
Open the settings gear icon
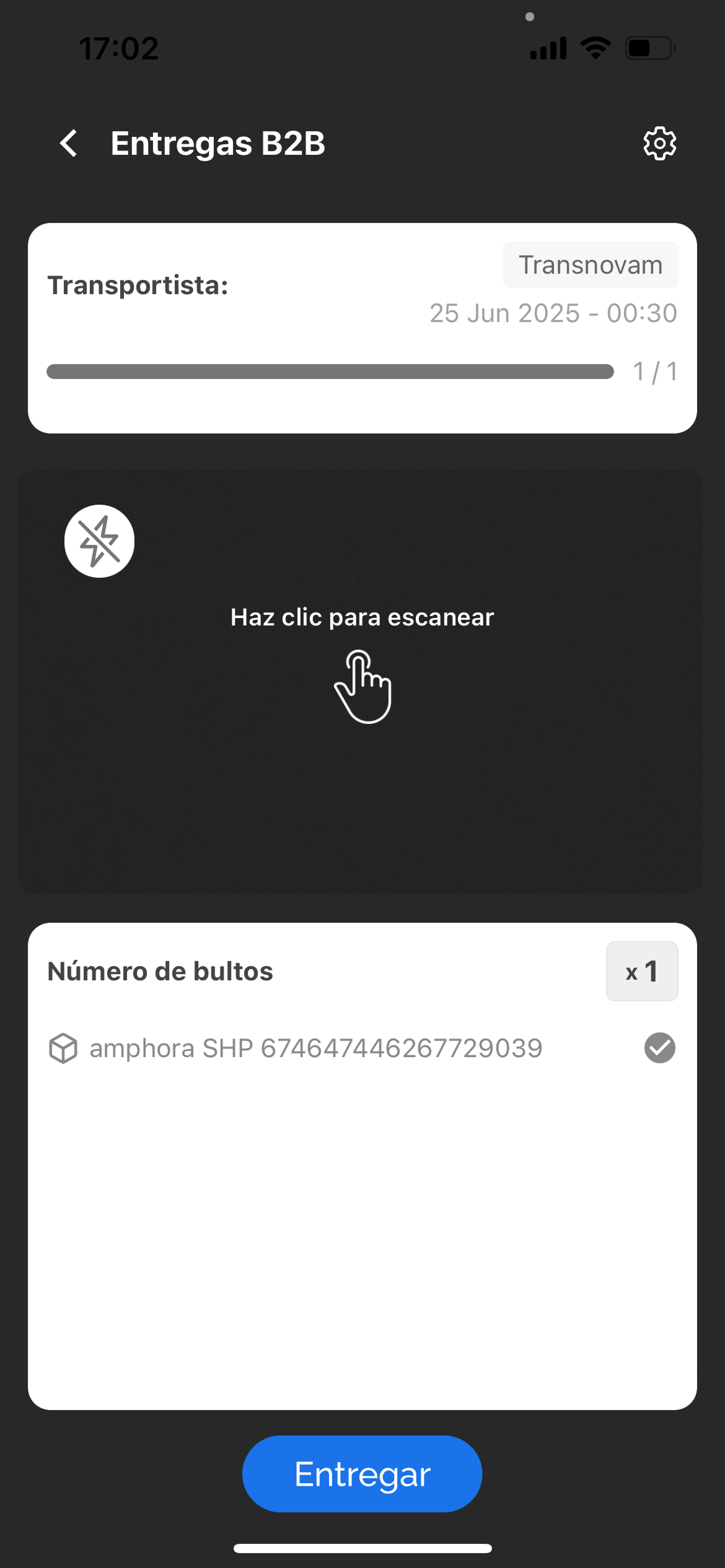point(659,142)
